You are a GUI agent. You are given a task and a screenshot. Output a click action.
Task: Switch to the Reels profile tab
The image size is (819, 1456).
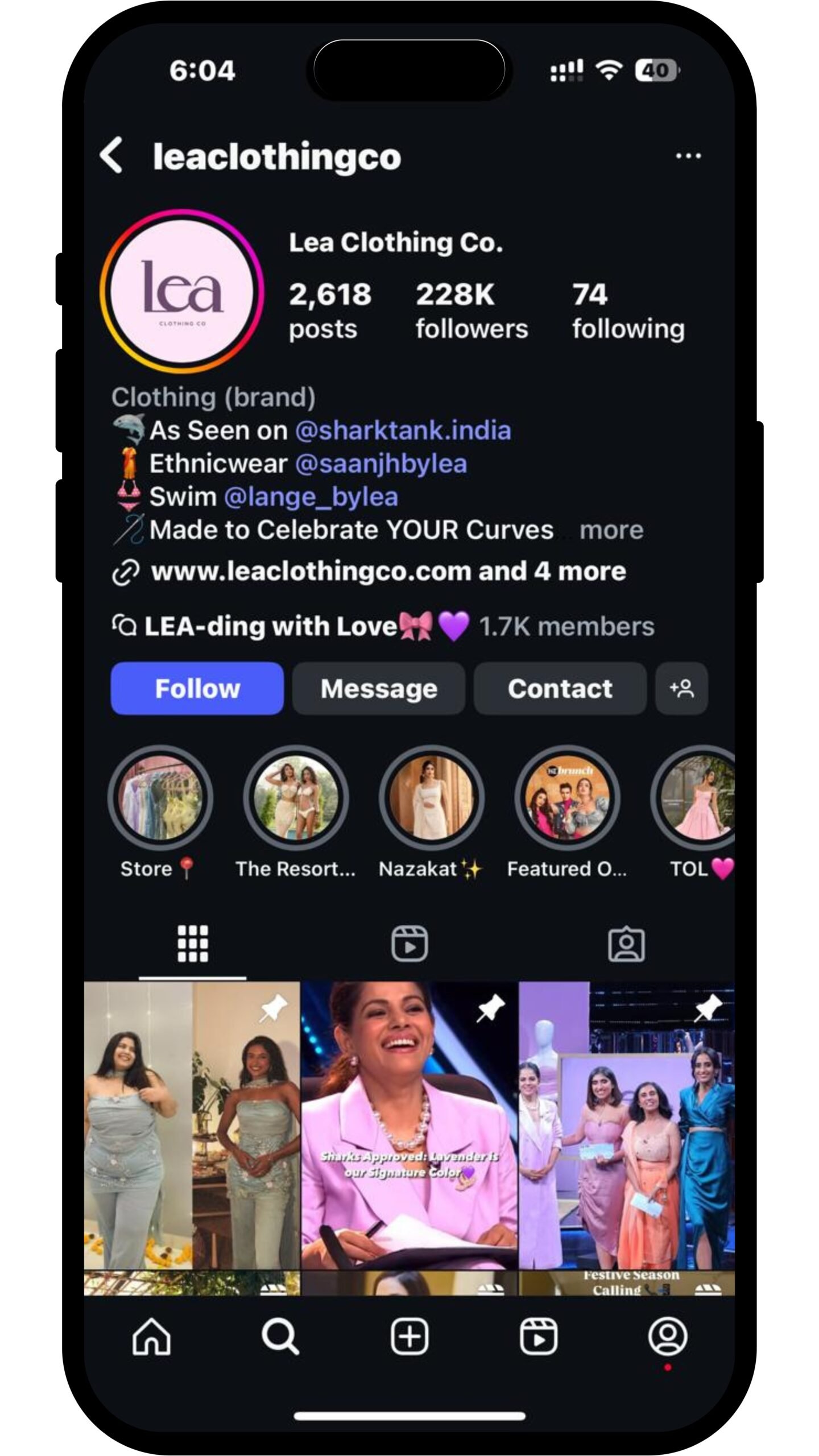click(409, 944)
